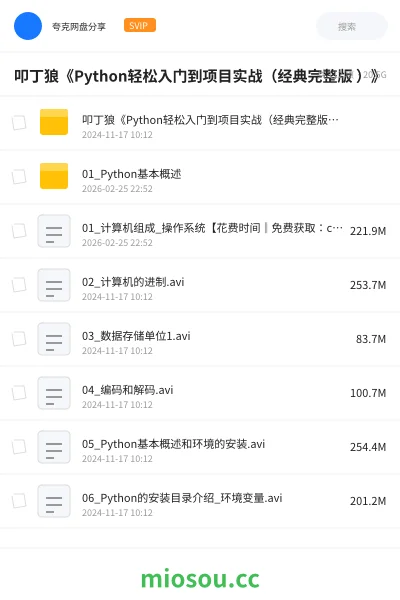Mark checkbox beside 04_编码和解码.avi
Viewport: 400px width, 600px height.
tap(19, 393)
